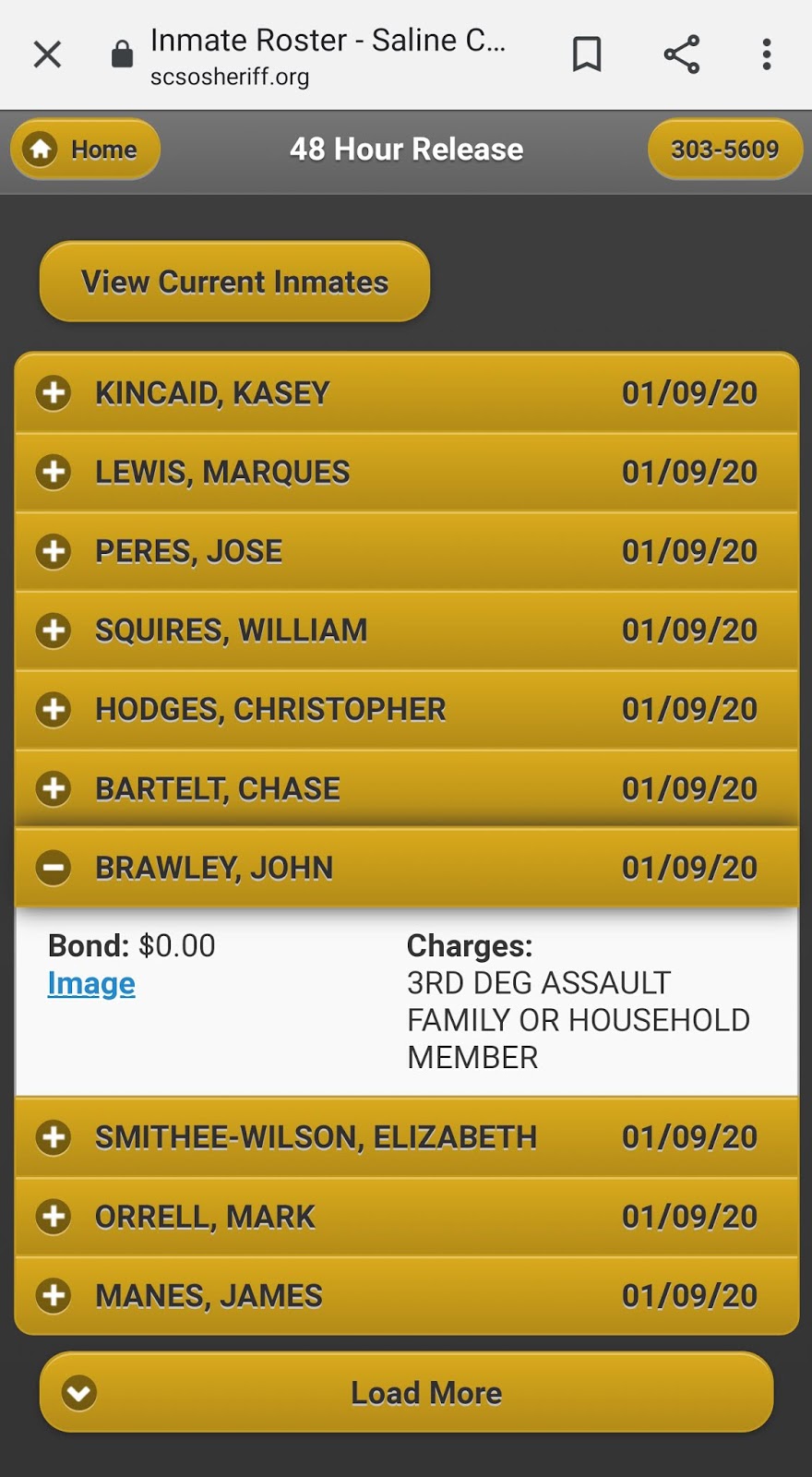Expand the MANES, JAMES entry
The image size is (812, 1477).
pos(407,1296)
